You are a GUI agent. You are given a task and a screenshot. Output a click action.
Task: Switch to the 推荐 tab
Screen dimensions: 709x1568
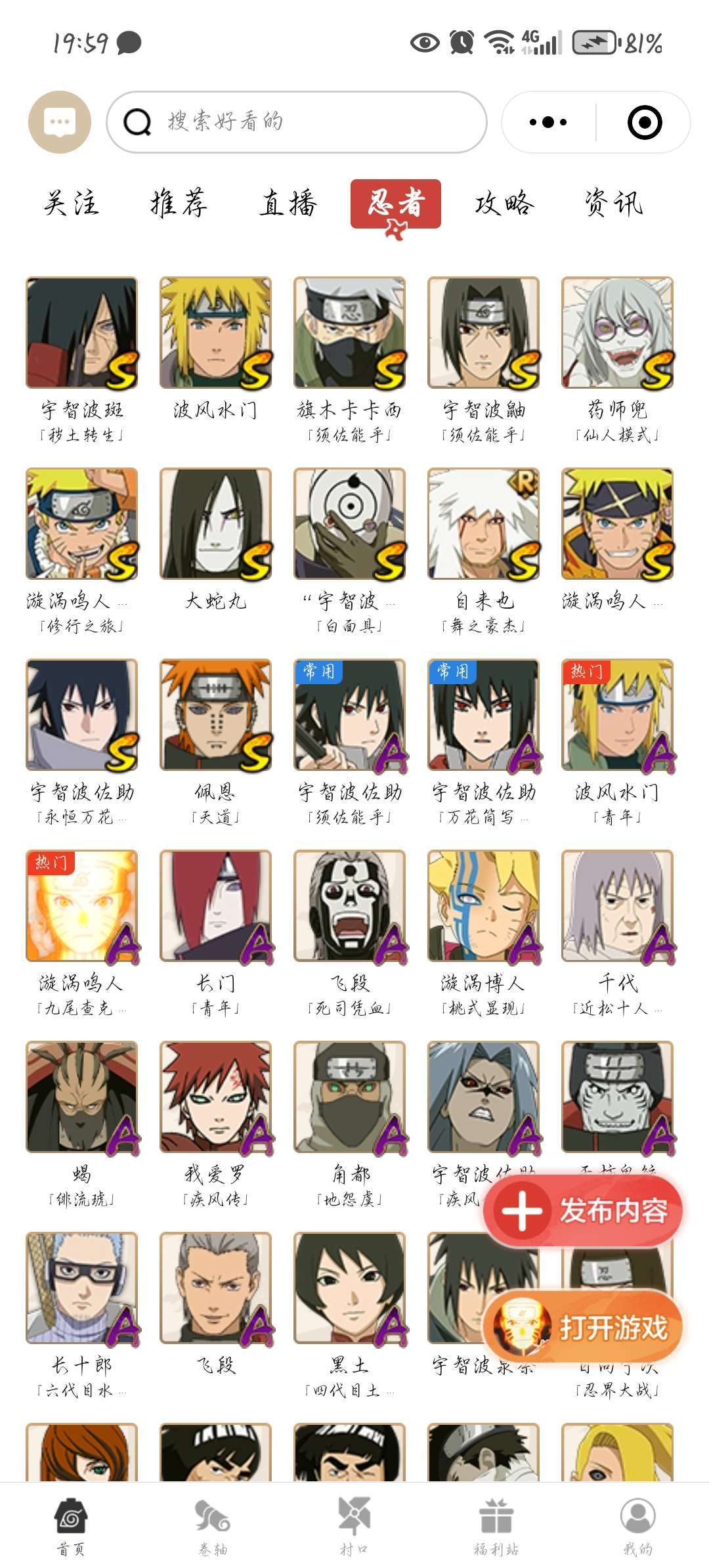(x=179, y=204)
